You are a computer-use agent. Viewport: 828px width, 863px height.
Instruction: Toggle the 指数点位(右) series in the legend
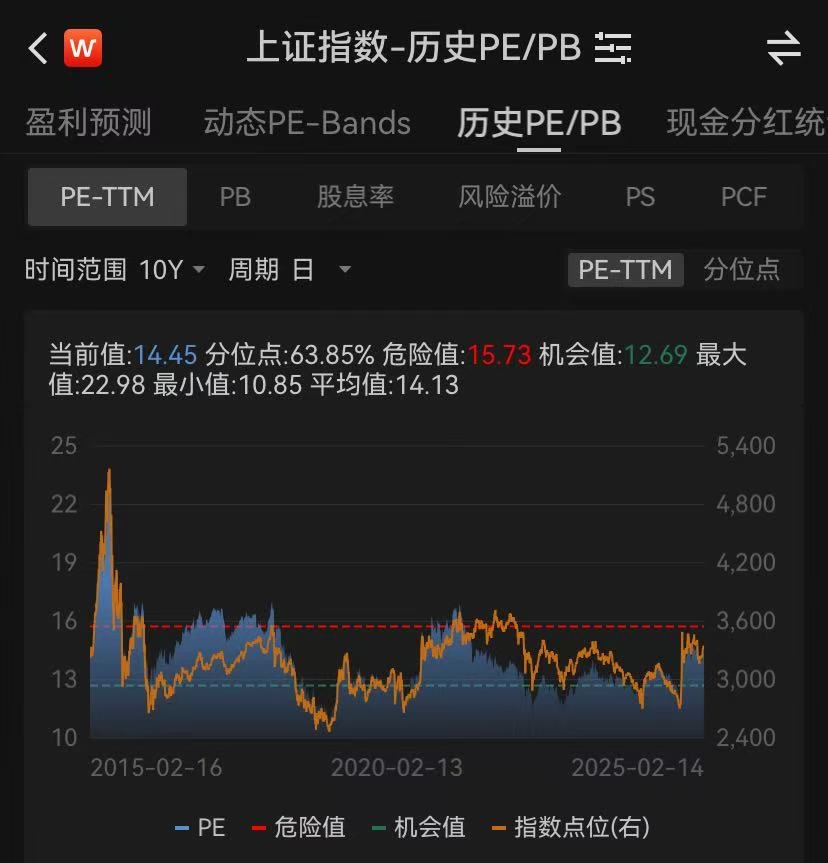tap(570, 828)
